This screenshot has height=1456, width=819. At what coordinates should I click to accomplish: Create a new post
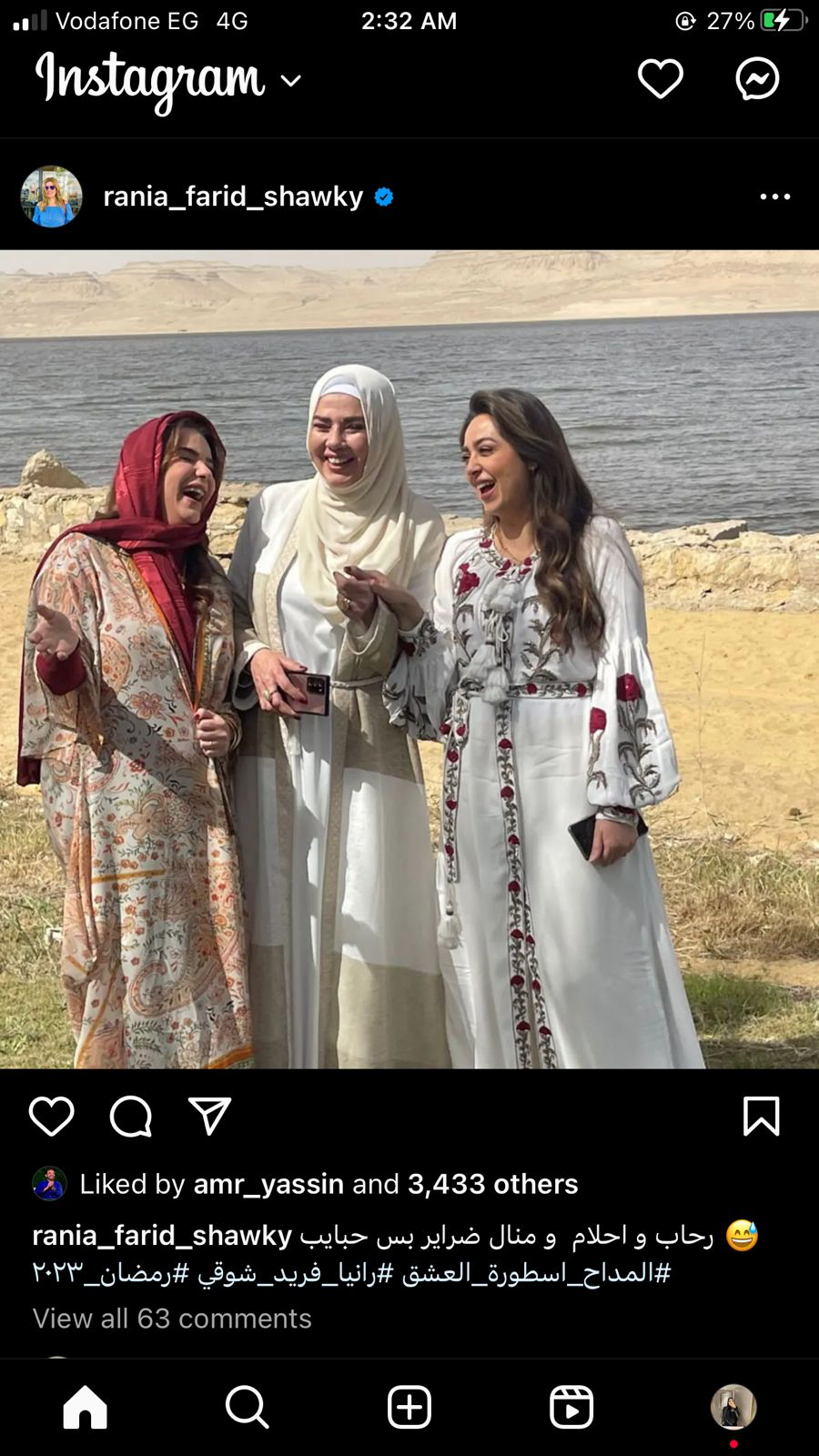[x=409, y=1407]
